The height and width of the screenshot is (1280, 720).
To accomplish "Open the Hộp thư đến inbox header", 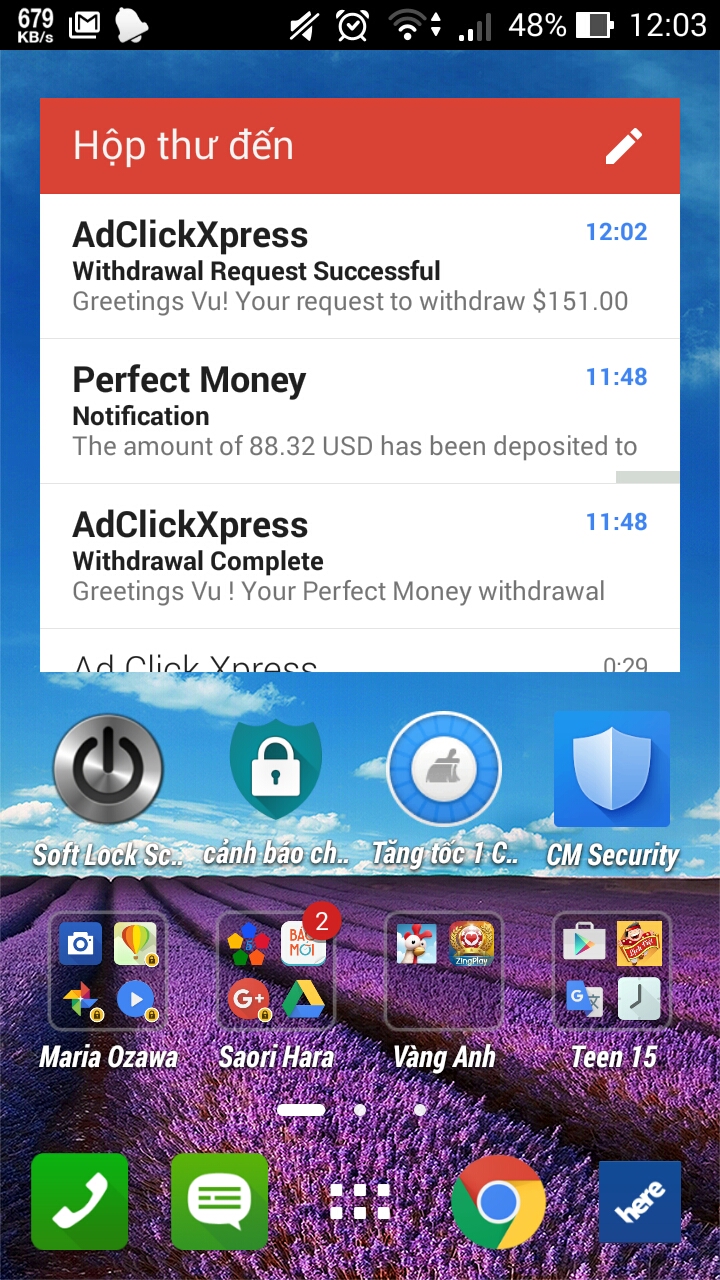I will (184, 146).
